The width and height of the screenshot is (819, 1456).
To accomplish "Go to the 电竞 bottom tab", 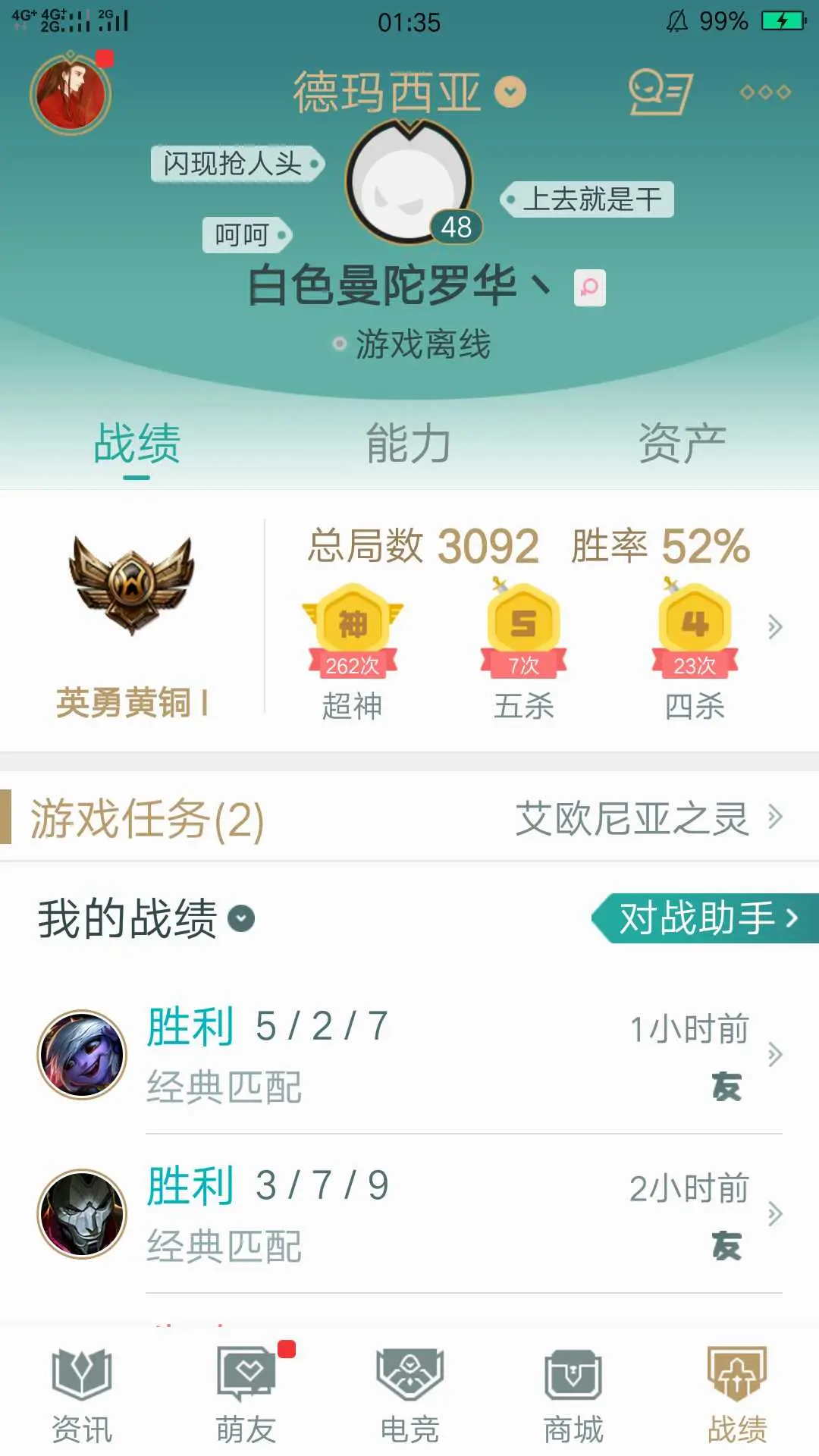I will click(409, 1395).
